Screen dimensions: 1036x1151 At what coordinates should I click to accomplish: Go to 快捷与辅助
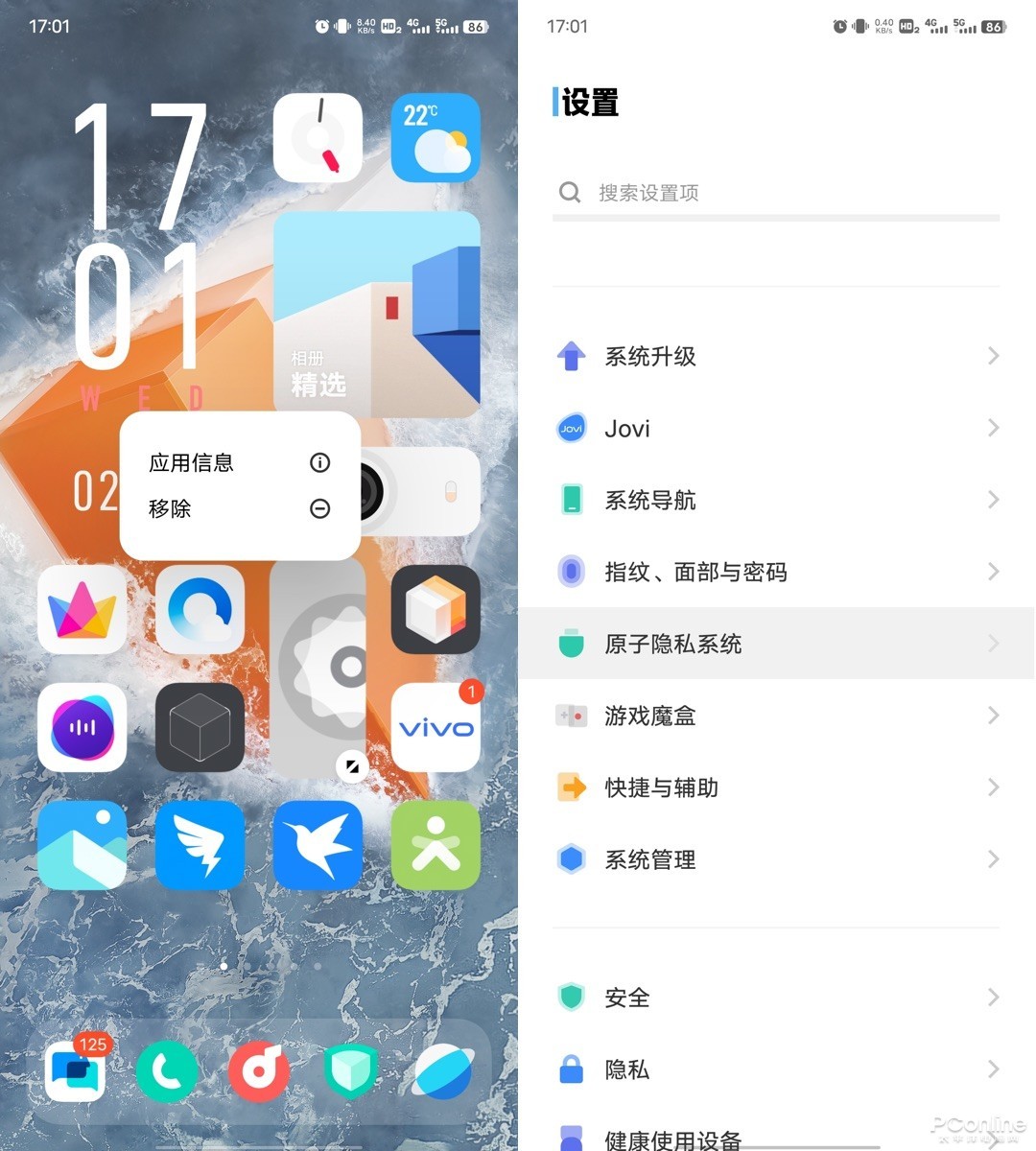pyautogui.click(x=775, y=787)
